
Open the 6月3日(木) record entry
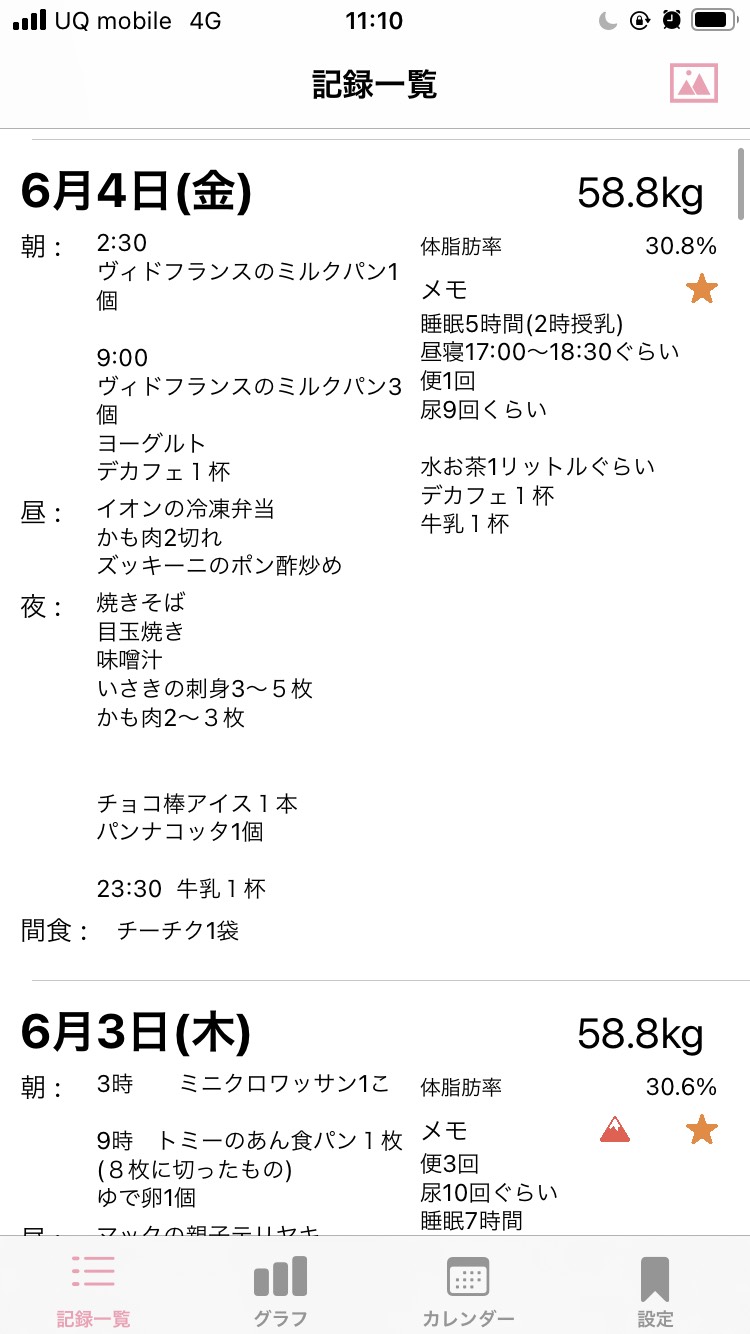[x=375, y=1108]
